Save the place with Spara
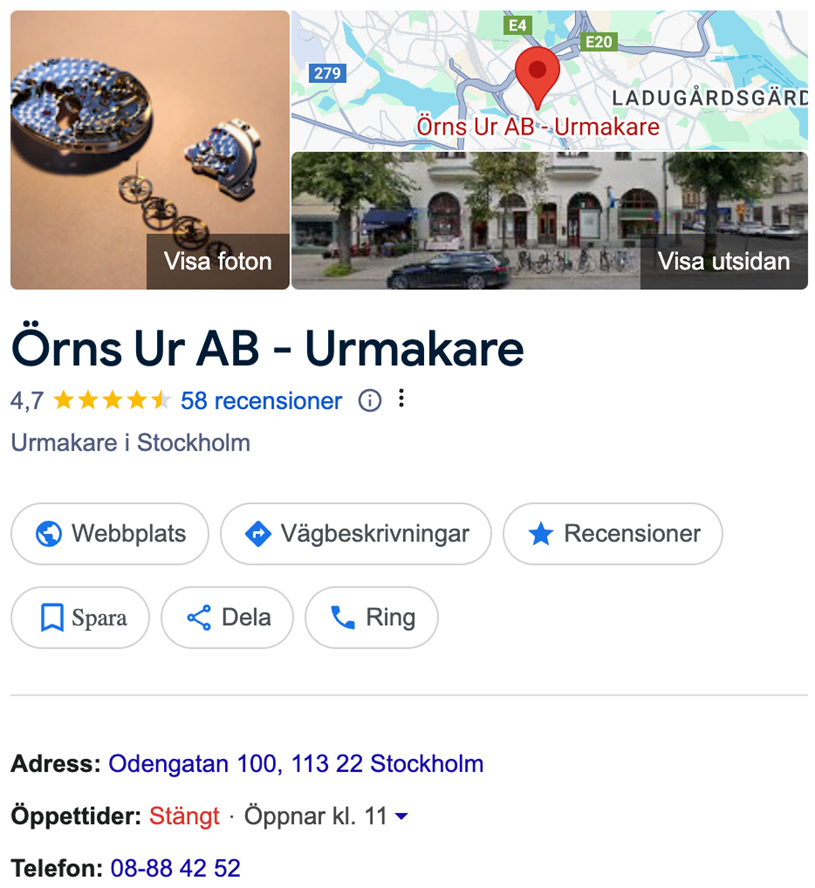Image resolution: width=815 pixels, height=888 pixels. [80, 618]
